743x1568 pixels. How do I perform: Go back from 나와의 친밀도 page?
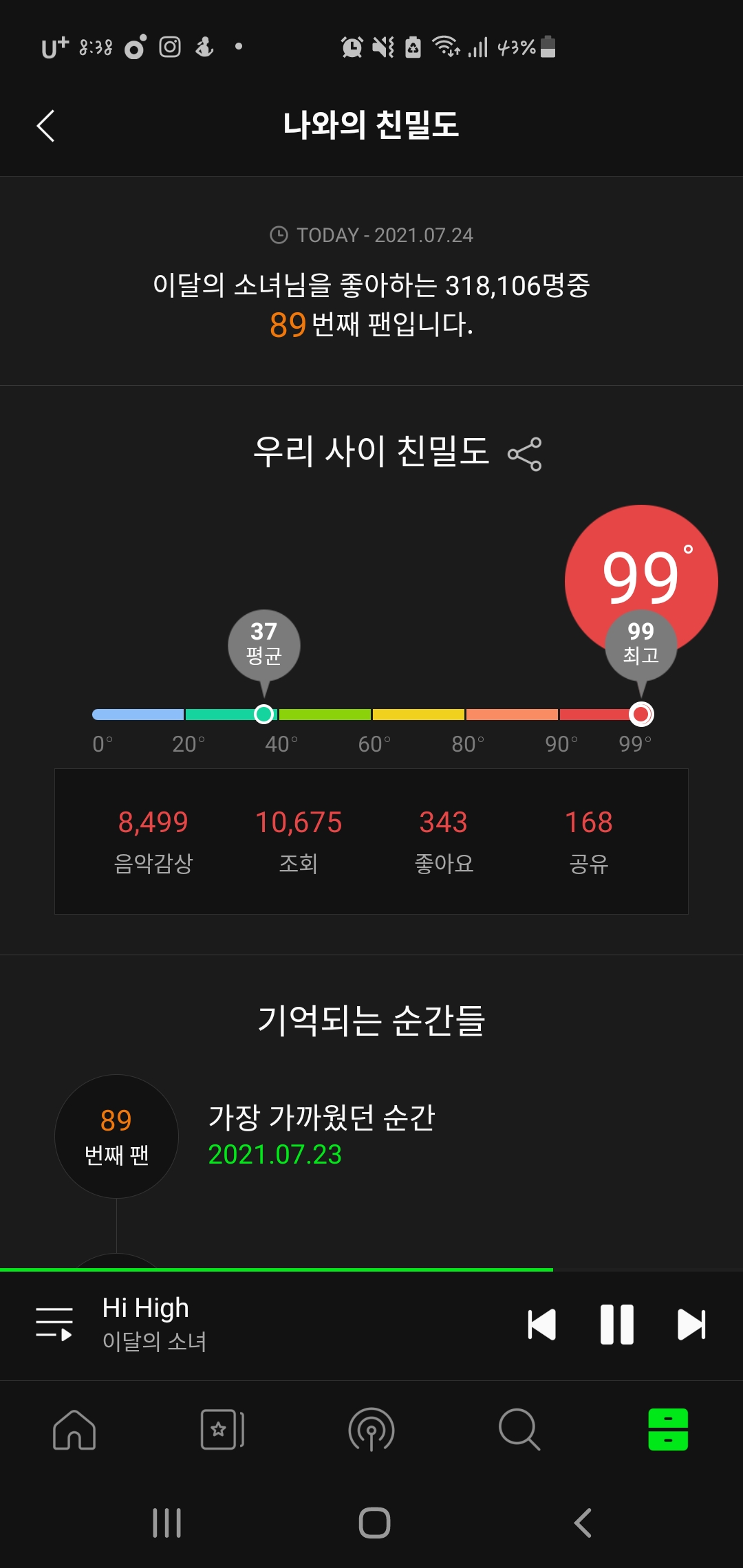tap(45, 126)
